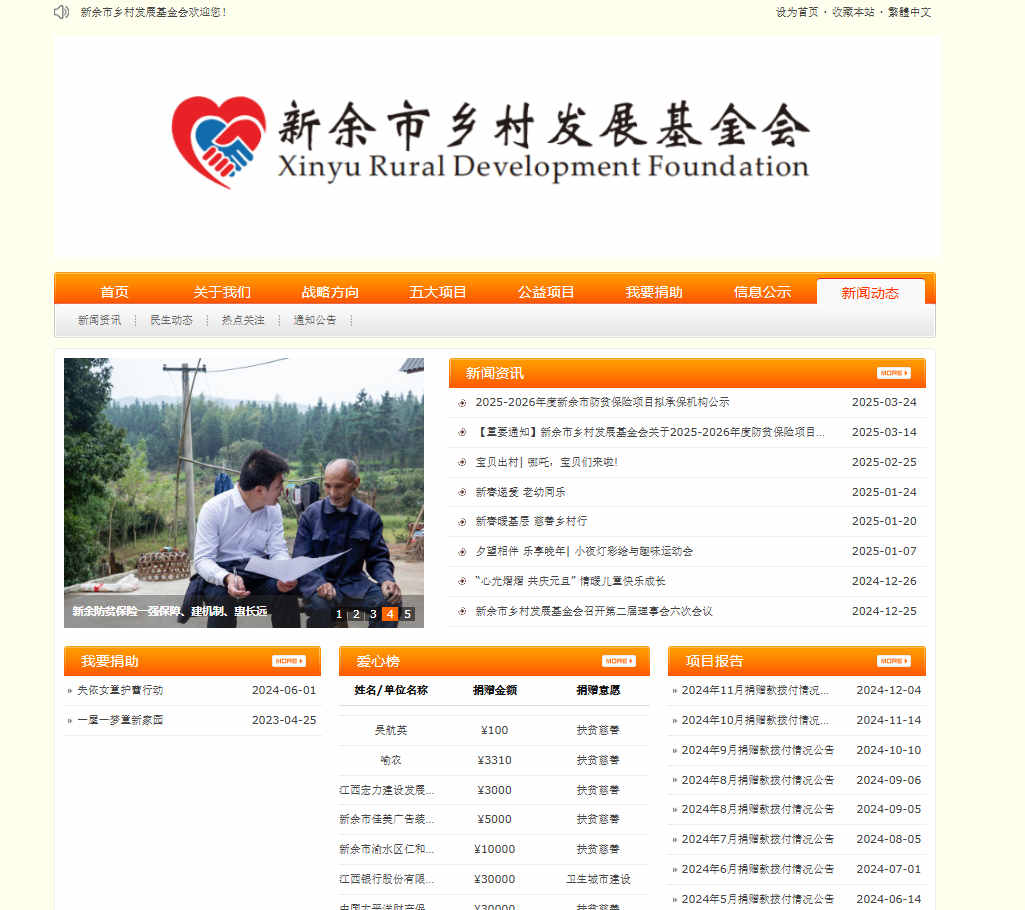Image resolution: width=1025 pixels, height=910 pixels.
Task: Open 民生动态 sub-menu link
Action: pyautogui.click(x=171, y=320)
